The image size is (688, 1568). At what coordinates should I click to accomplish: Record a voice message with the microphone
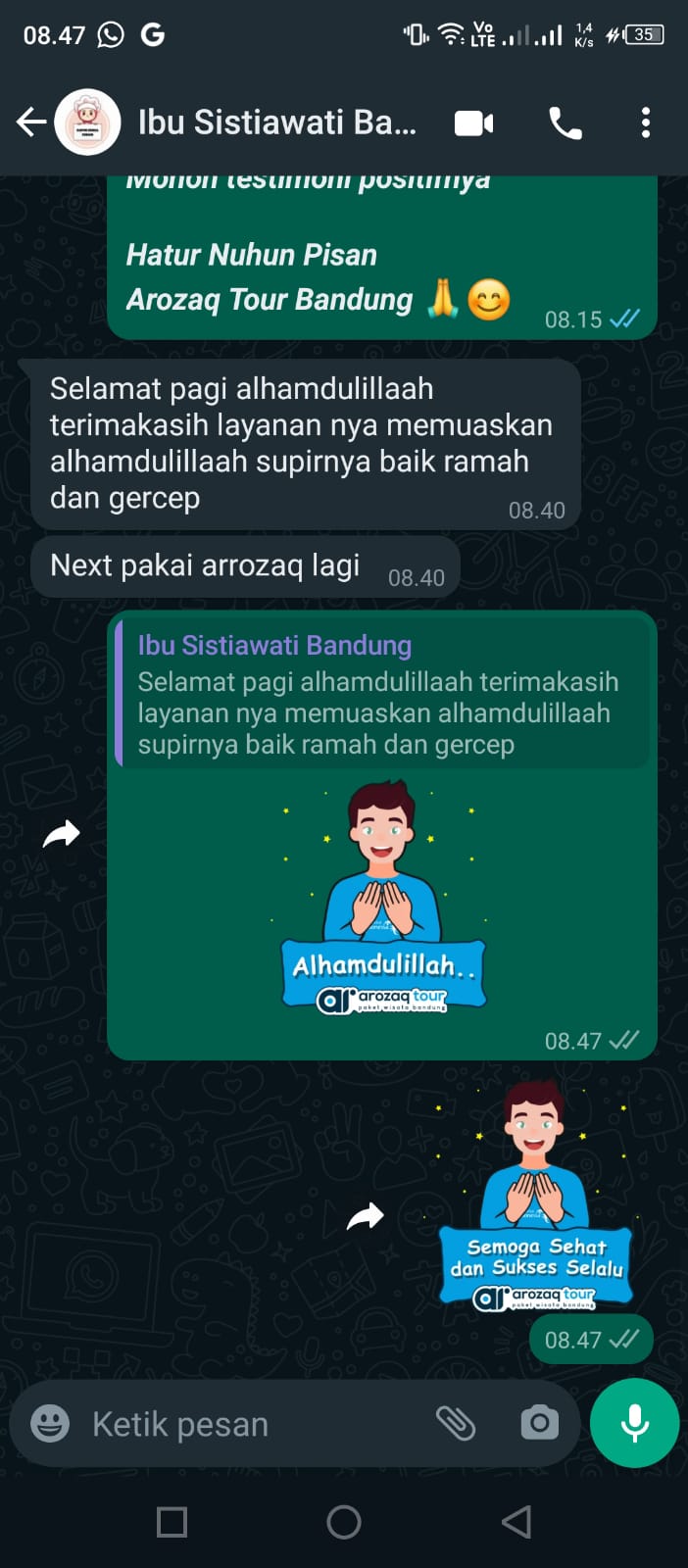coord(634,1423)
